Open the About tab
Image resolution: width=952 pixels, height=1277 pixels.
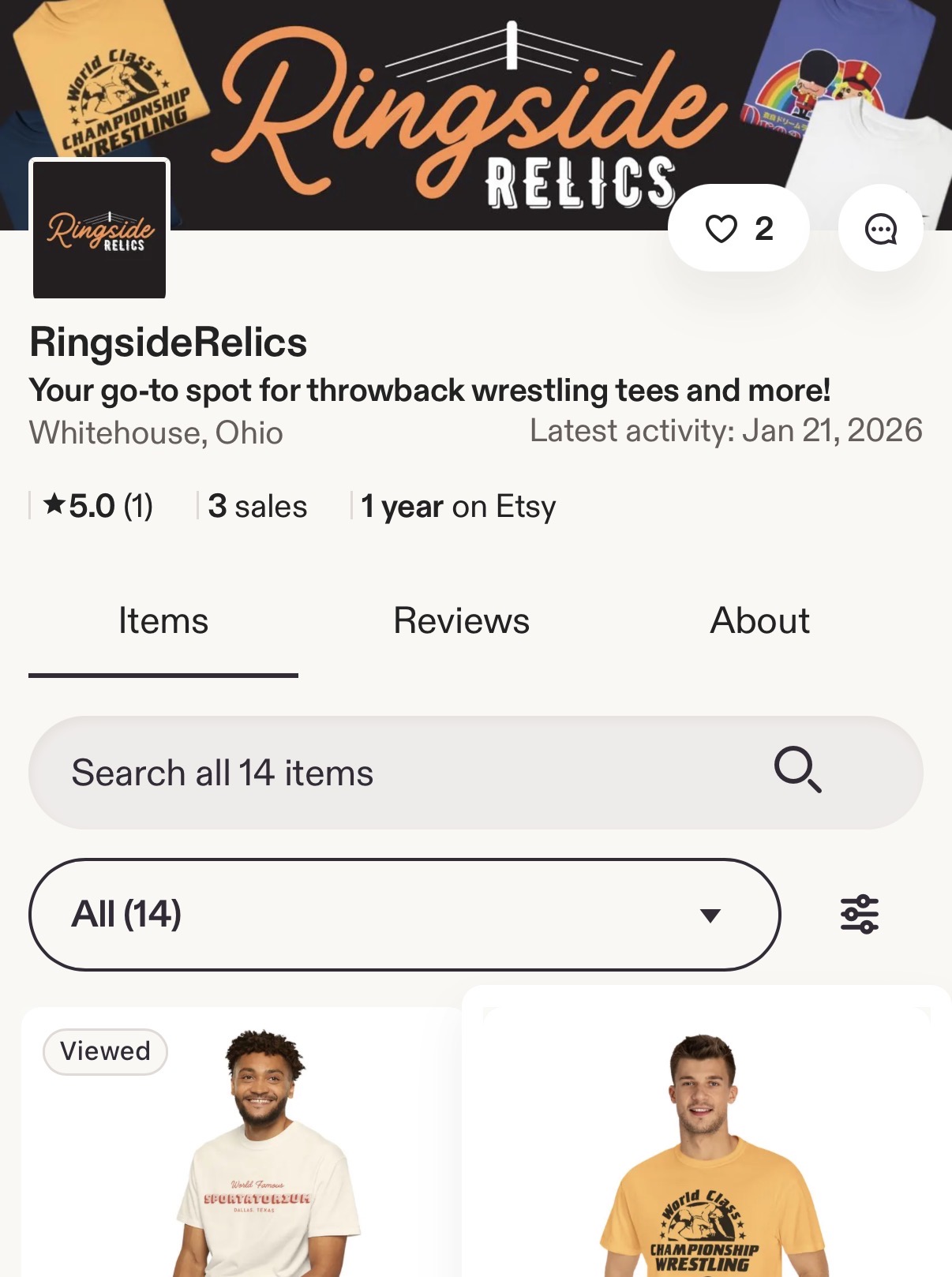click(759, 621)
